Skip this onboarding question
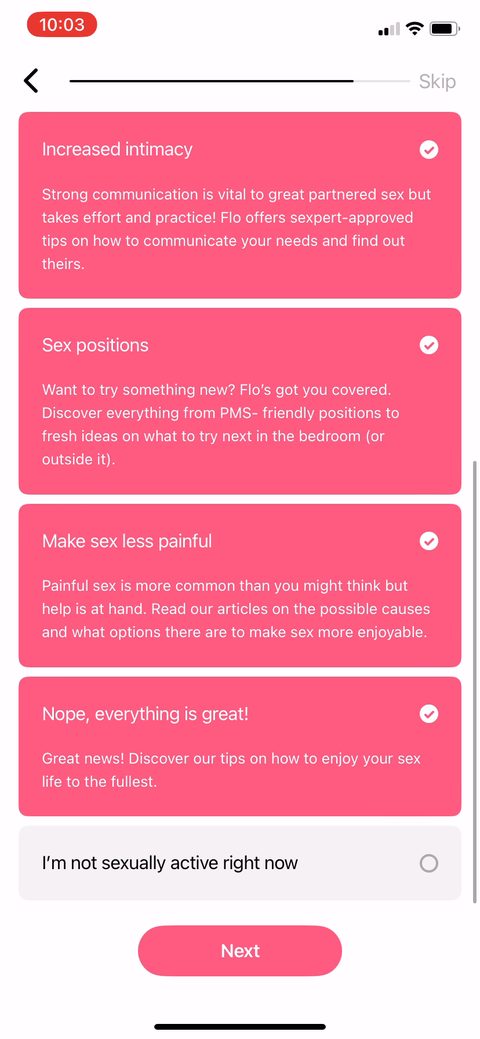This screenshot has height=1039, width=480. (x=437, y=82)
